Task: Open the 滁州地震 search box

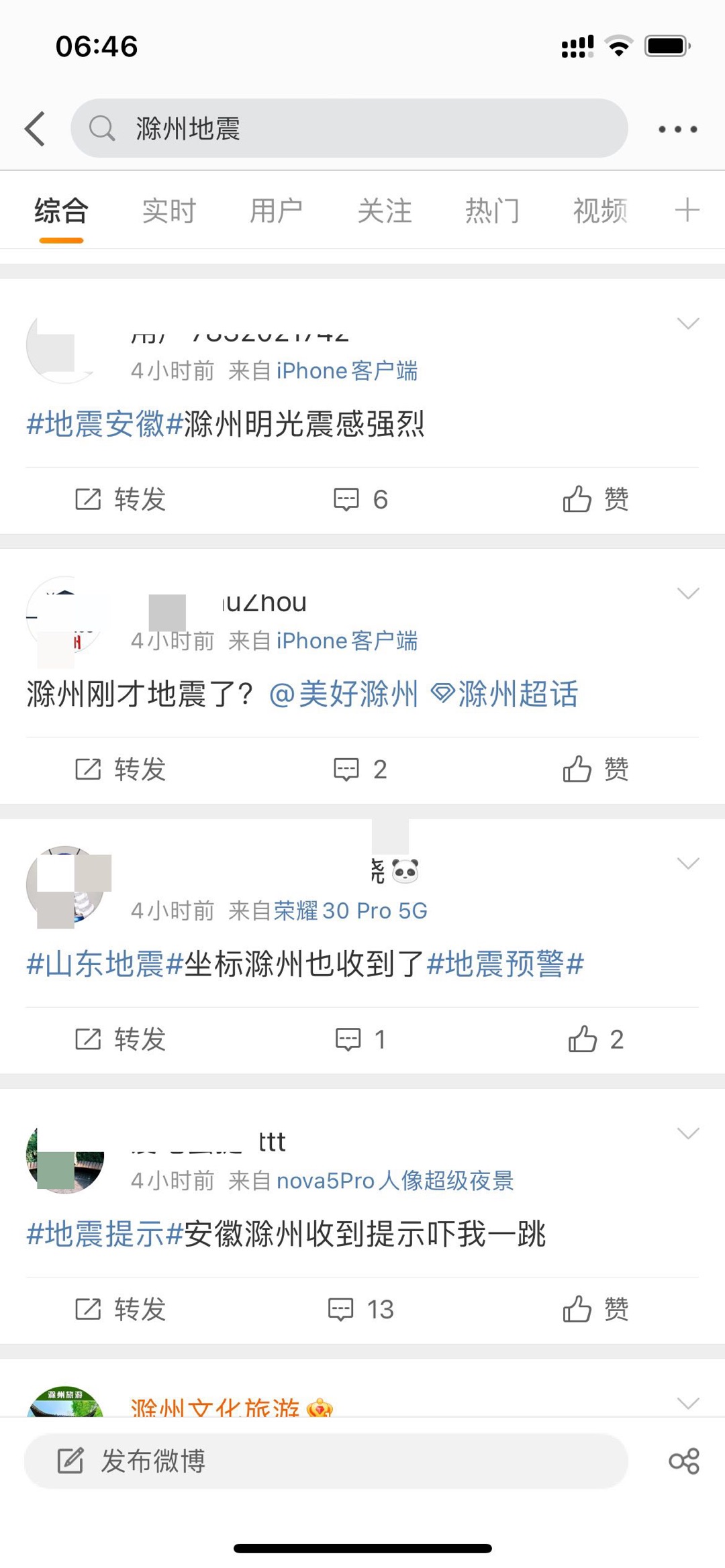Action: click(x=349, y=128)
